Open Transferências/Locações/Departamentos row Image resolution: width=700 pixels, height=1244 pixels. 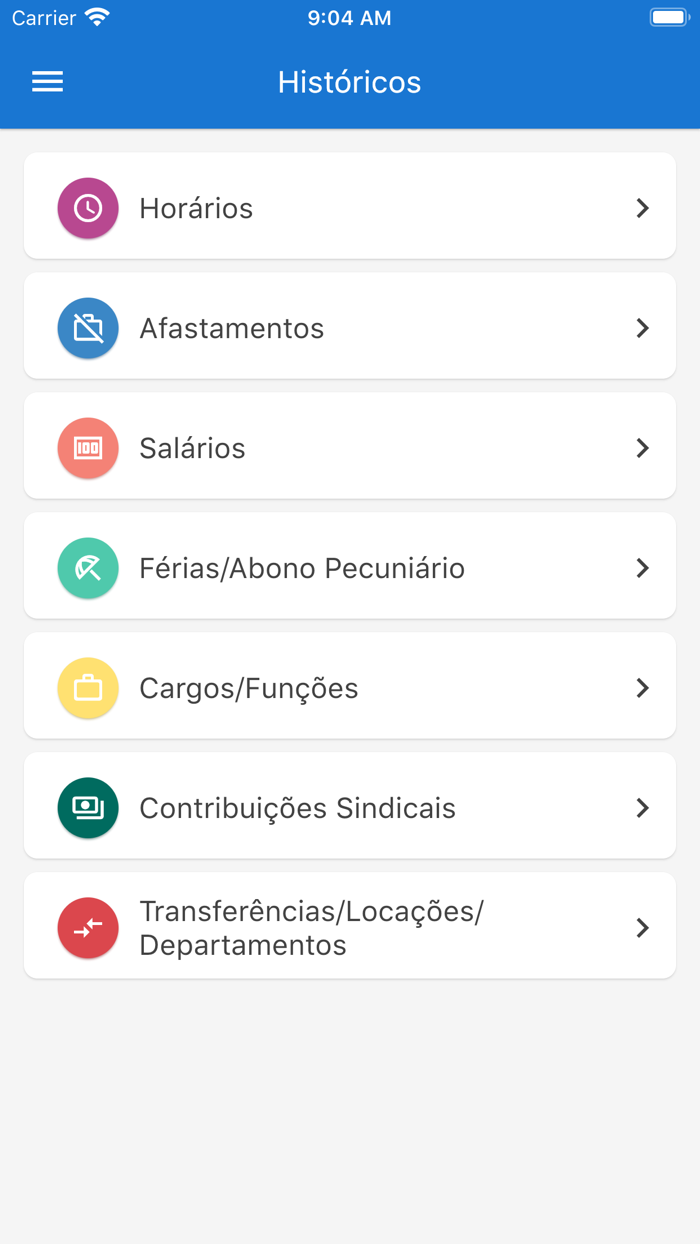(349, 927)
